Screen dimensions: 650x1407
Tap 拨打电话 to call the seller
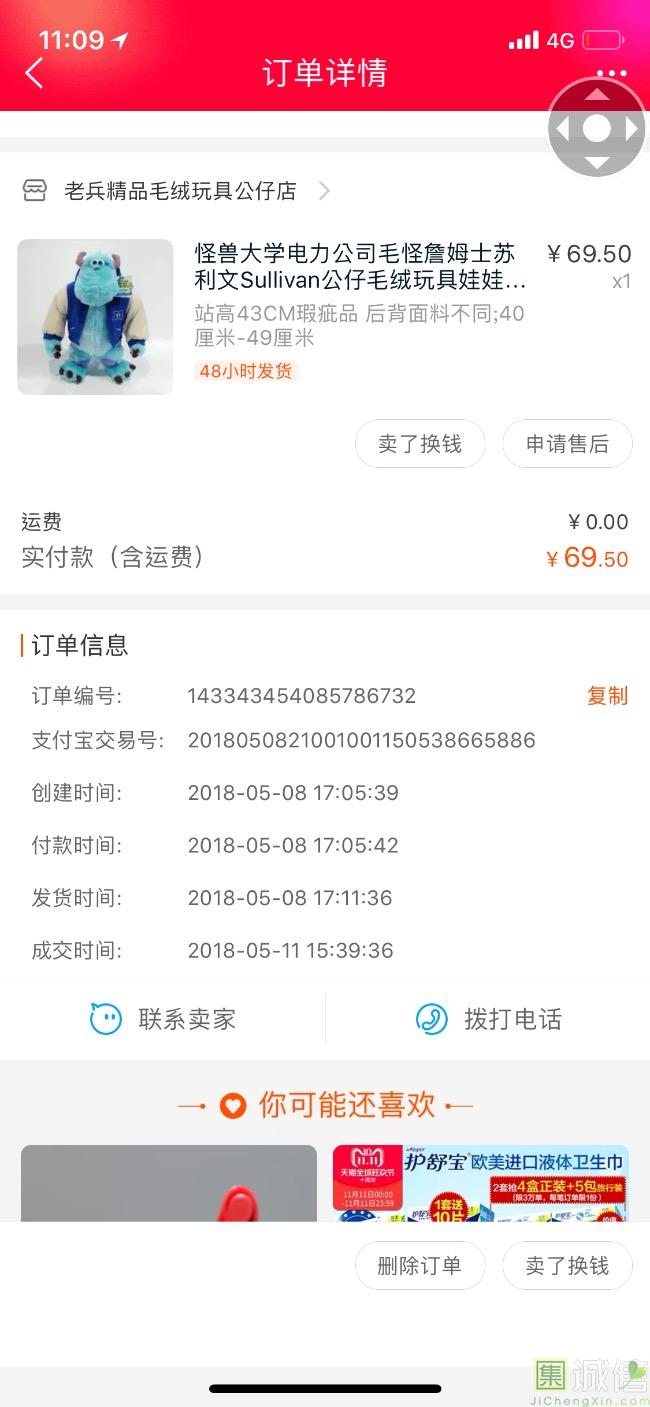click(x=488, y=1019)
